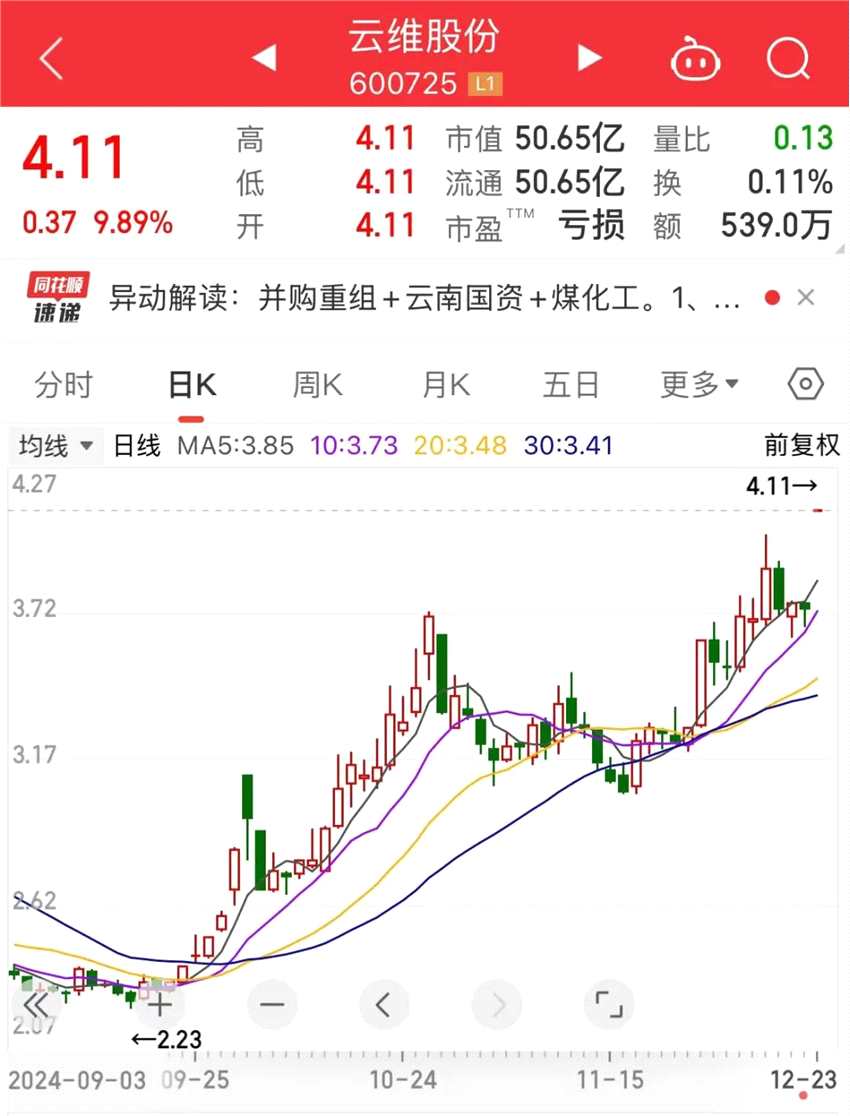The height and width of the screenshot is (1116, 850).
Task: Switch to the 分时 tab
Action: [x=63, y=385]
